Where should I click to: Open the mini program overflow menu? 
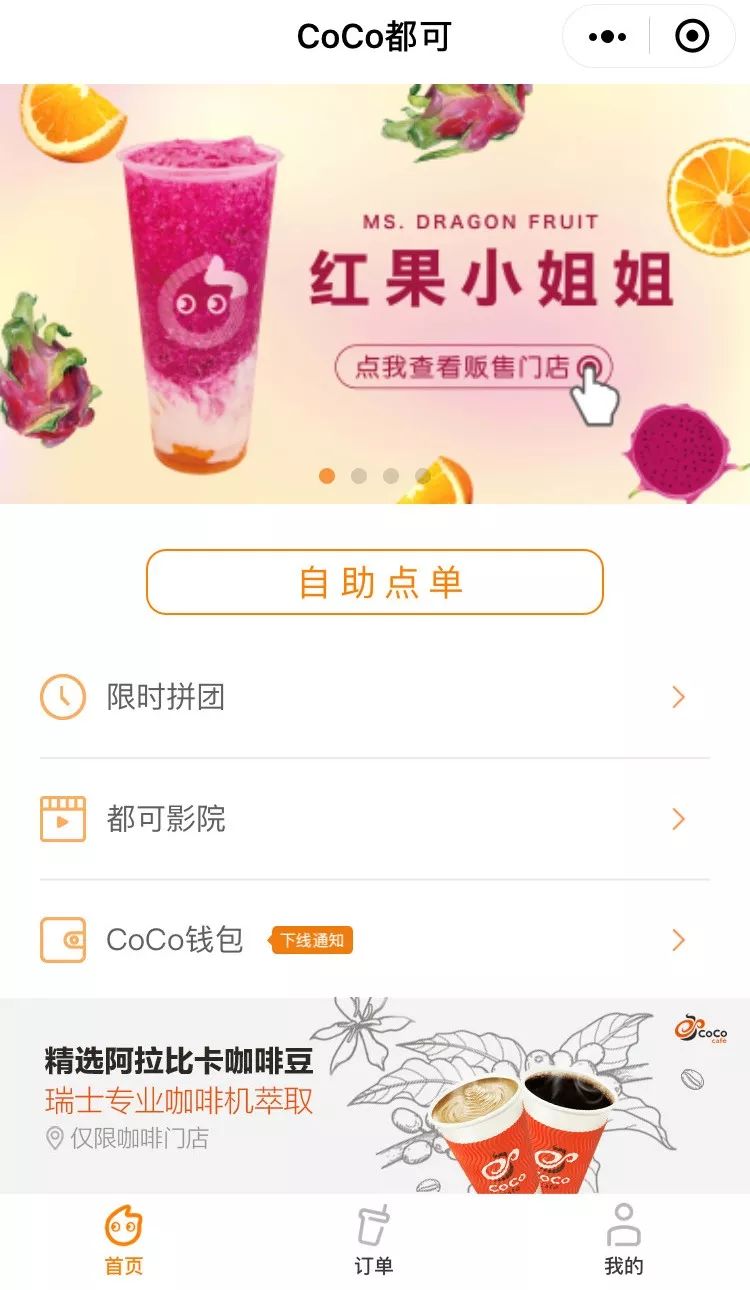coord(607,37)
